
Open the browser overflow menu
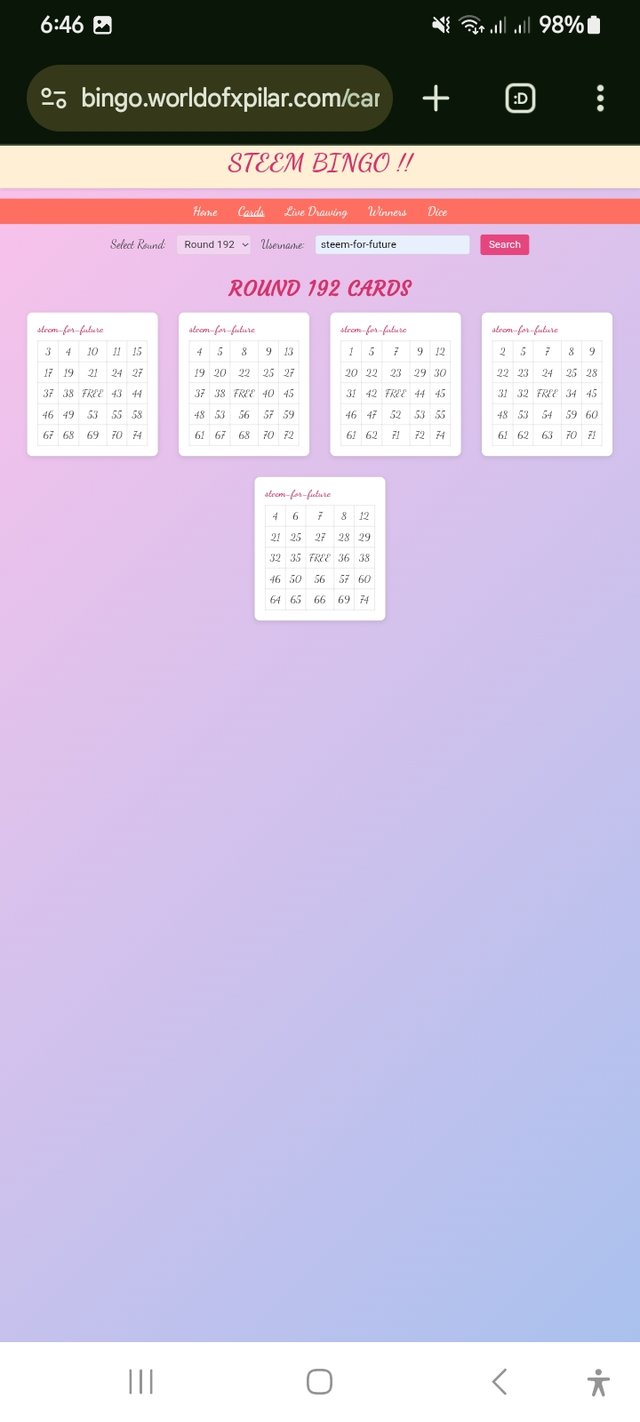pos(600,98)
